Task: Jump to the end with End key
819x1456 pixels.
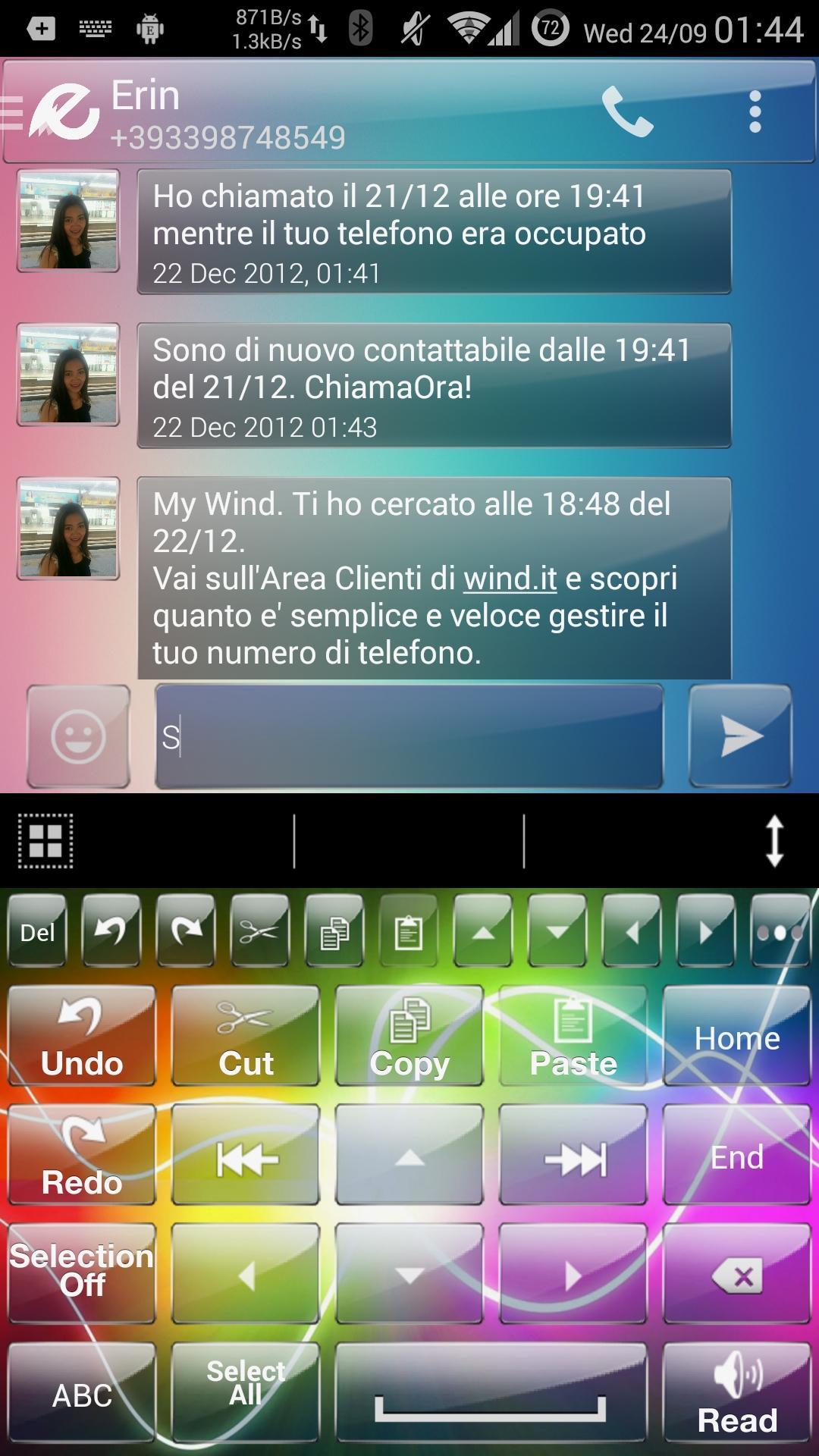Action: pos(737,1156)
